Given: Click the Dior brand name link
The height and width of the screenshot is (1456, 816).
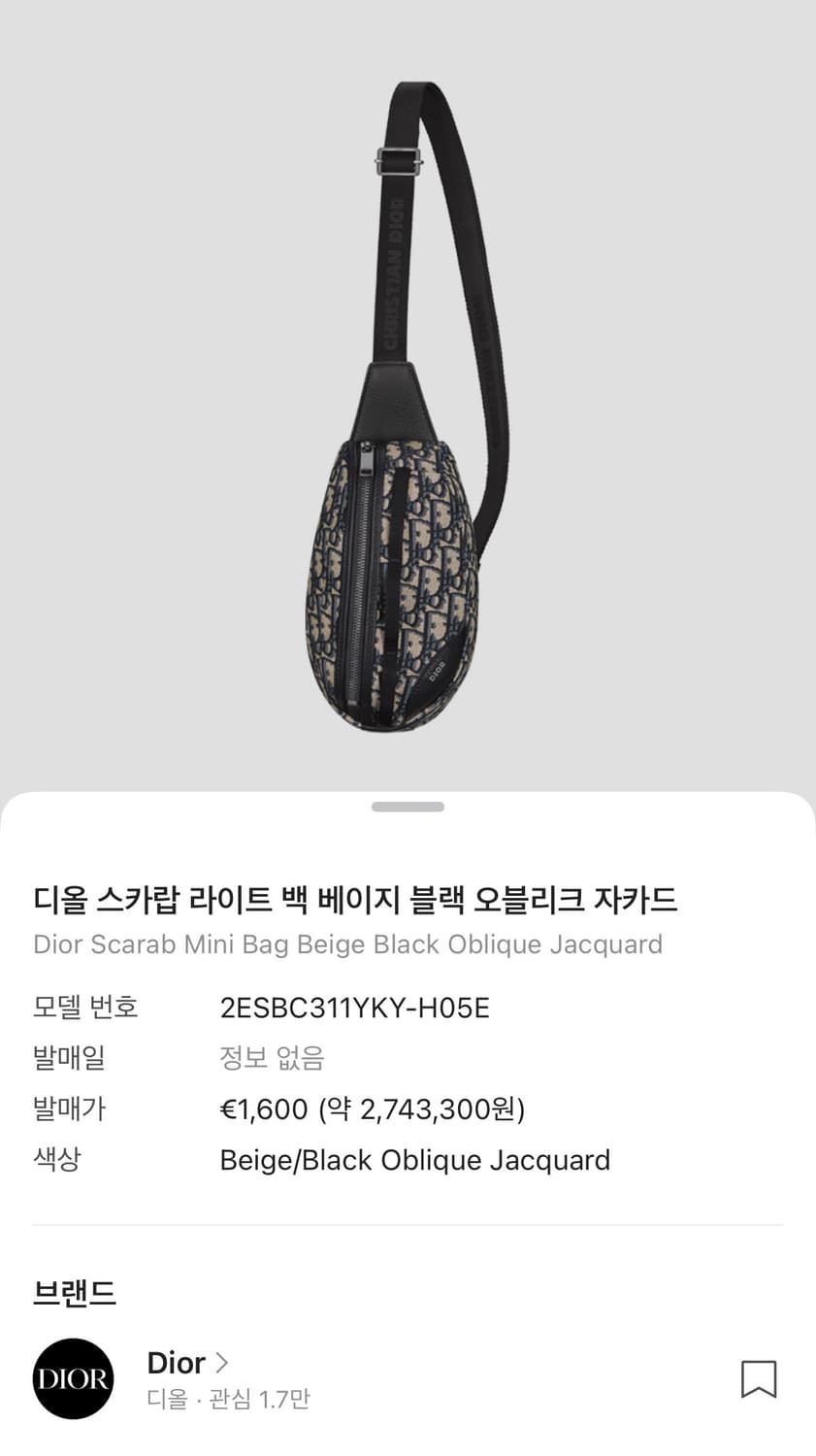Looking at the screenshot, I should tap(176, 1363).
